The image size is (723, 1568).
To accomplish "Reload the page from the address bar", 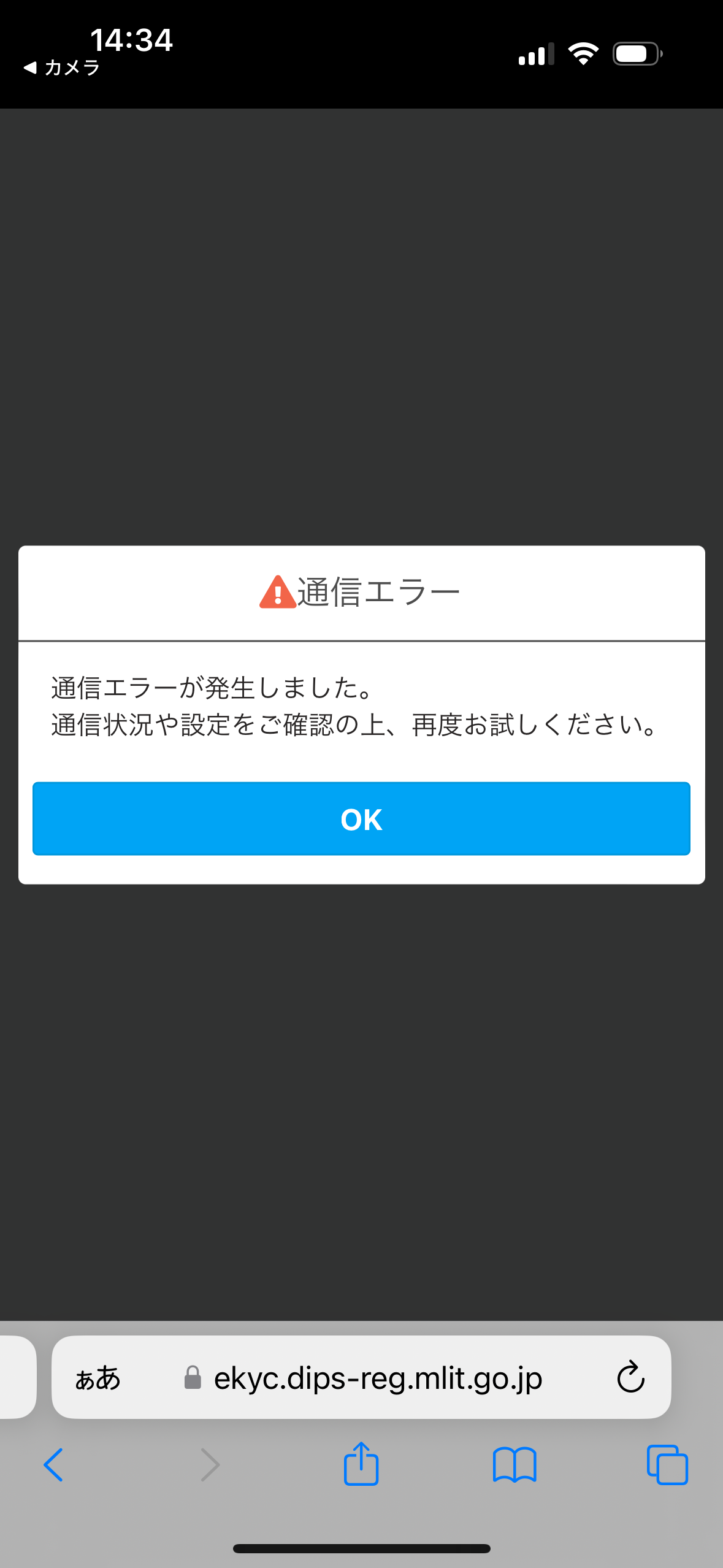I will pyautogui.click(x=630, y=1377).
